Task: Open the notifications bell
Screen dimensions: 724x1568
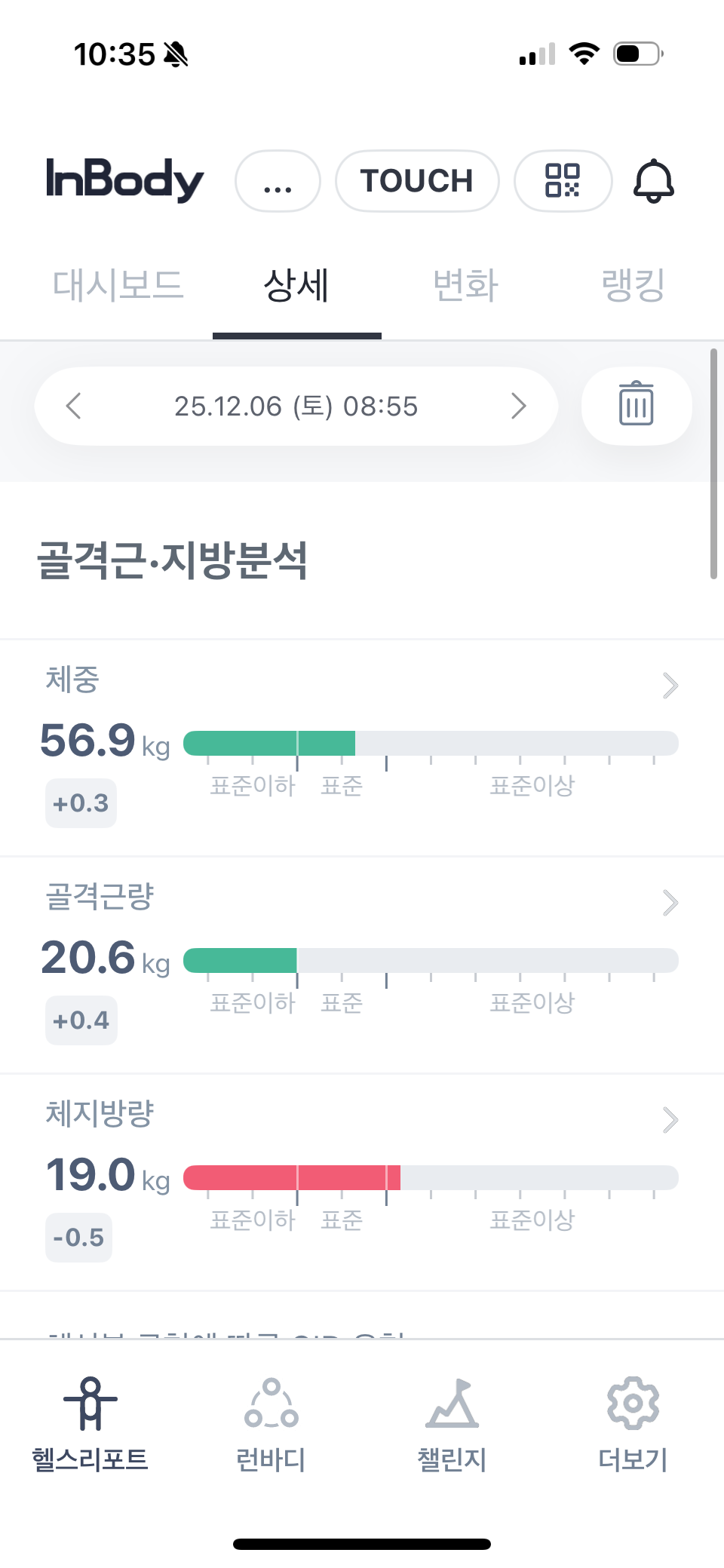Action: coord(653,181)
